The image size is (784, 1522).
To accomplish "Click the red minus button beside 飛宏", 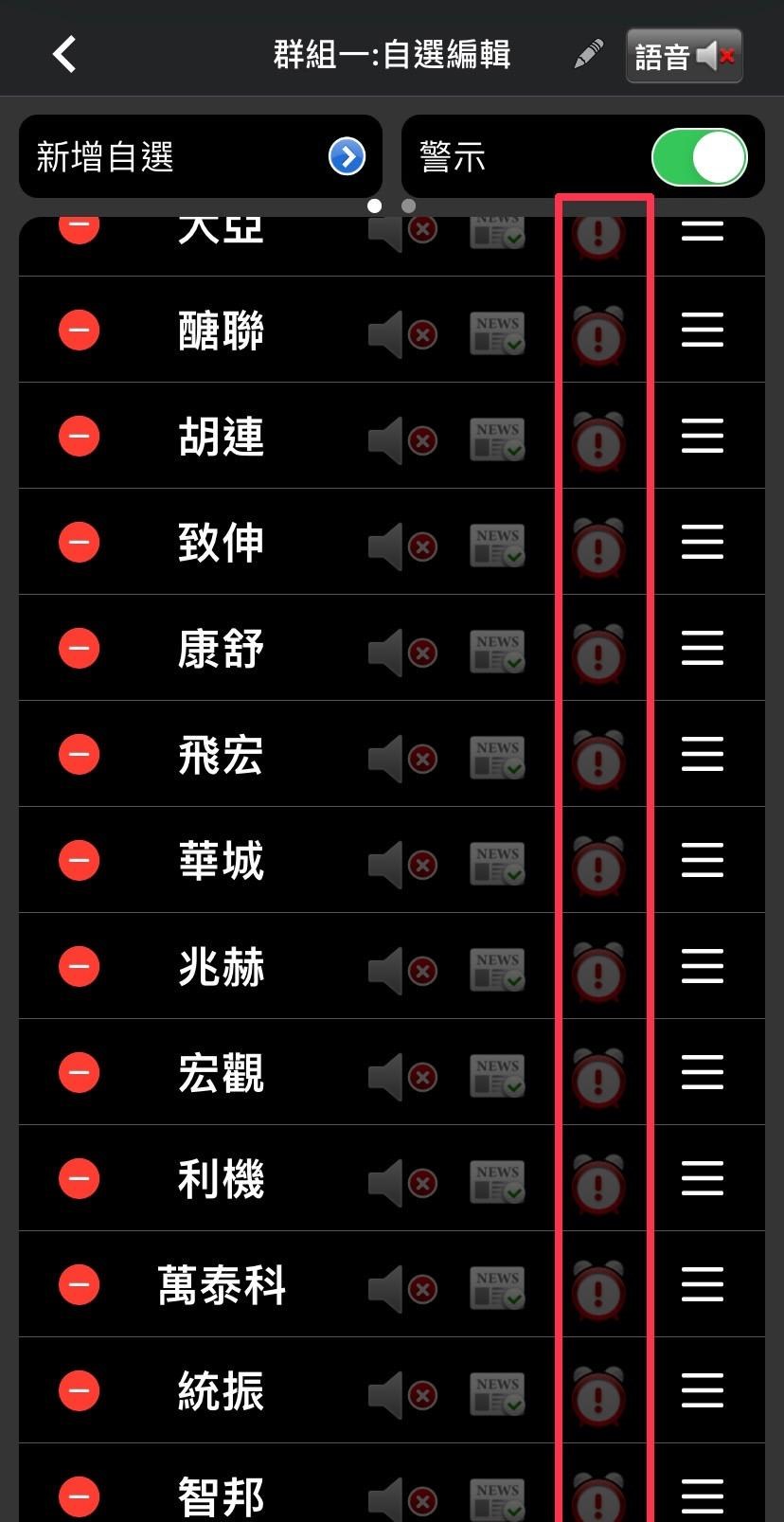I will pos(79,754).
